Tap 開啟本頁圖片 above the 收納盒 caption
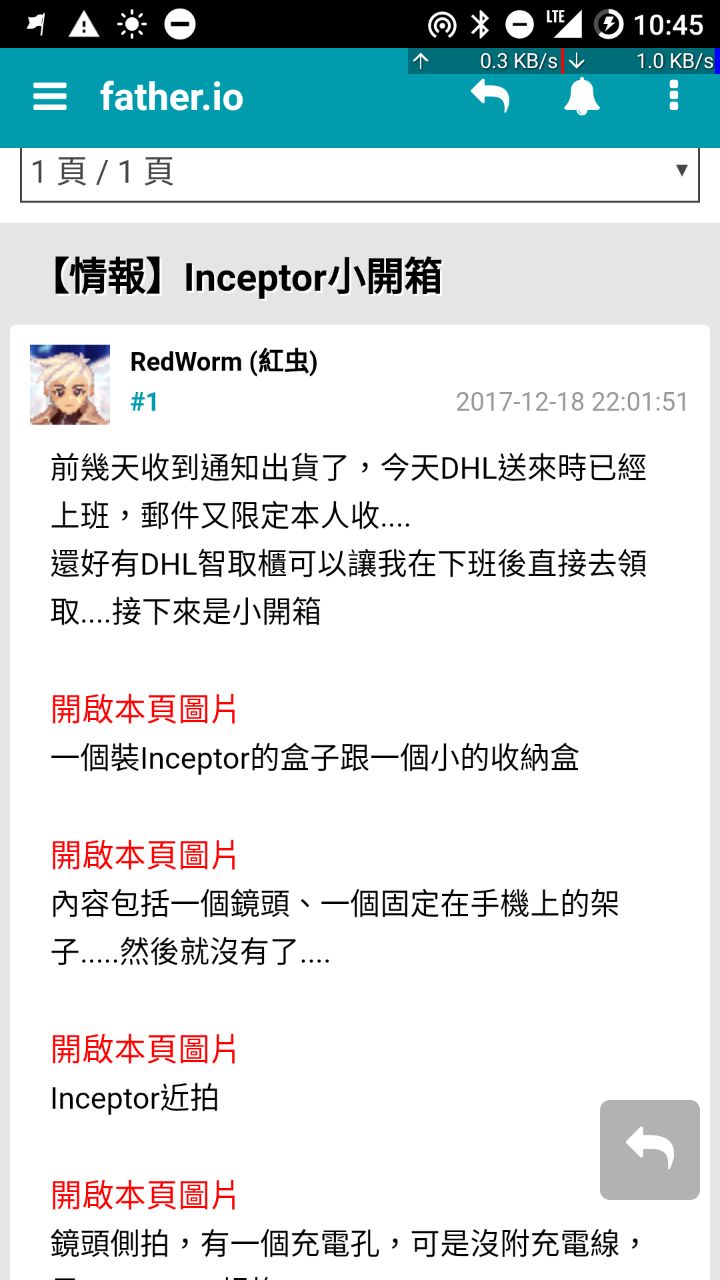Image resolution: width=720 pixels, height=1280 pixels. [144, 710]
